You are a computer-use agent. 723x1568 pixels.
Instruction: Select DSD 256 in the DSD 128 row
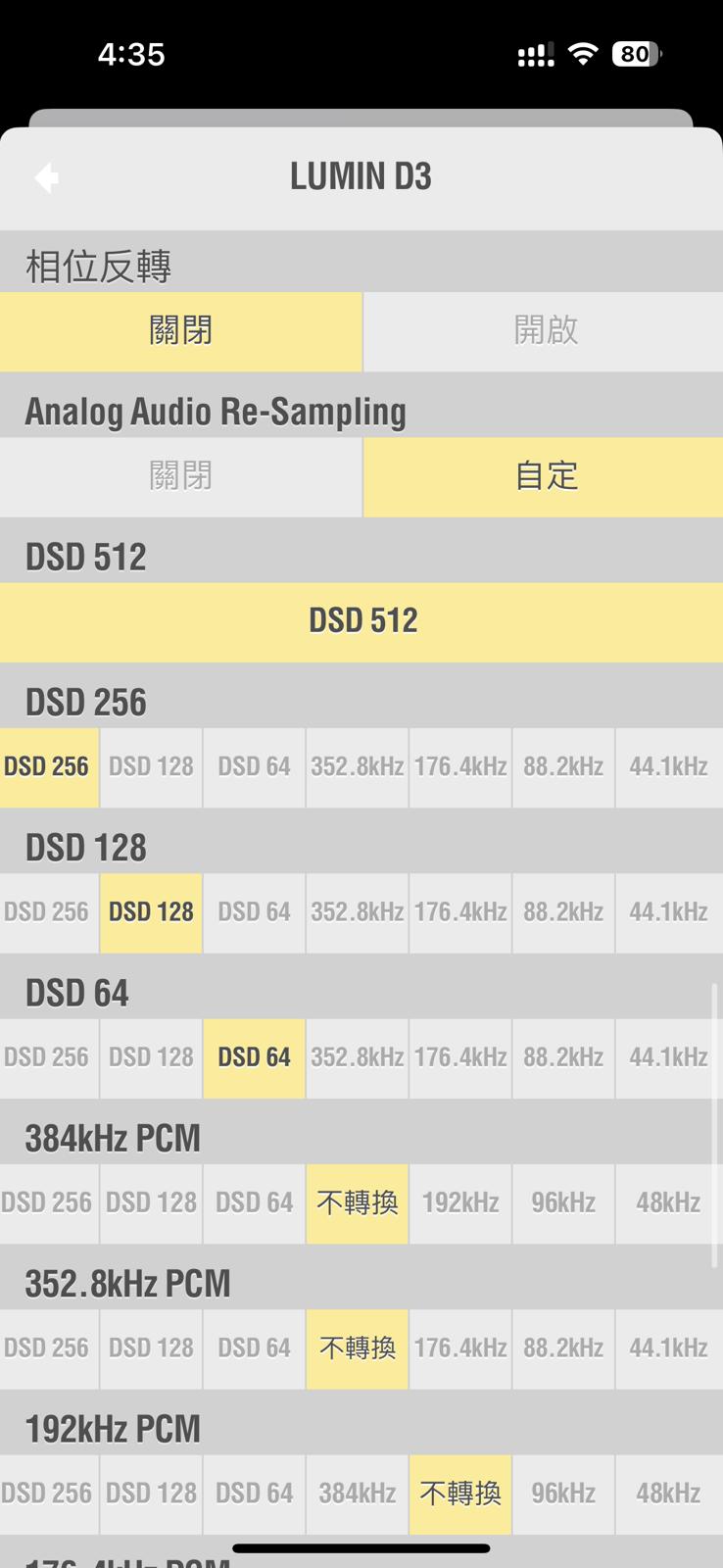pyautogui.click(x=48, y=912)
